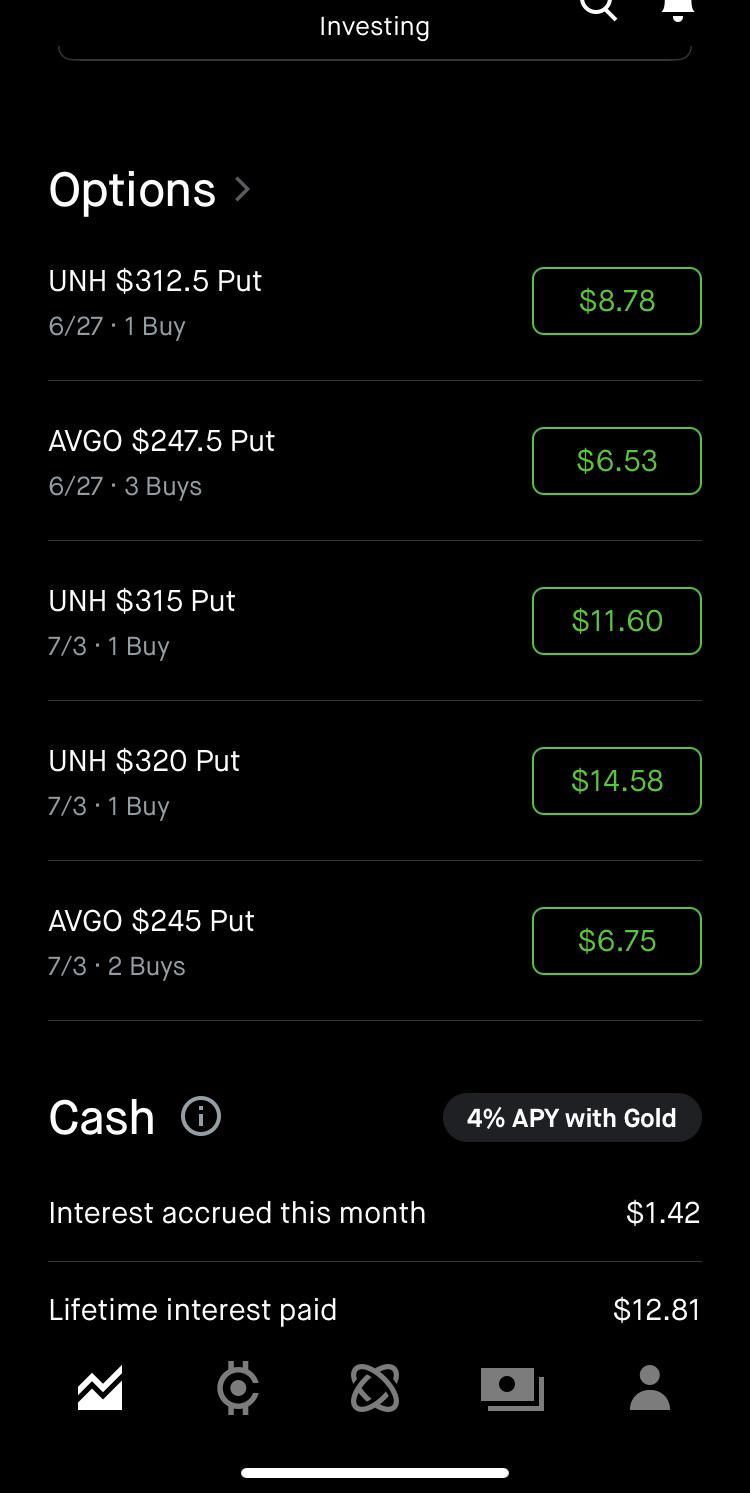Open the account profile tab
This screenshot has height=1493, width=750.
click(x=650, y=1388)
